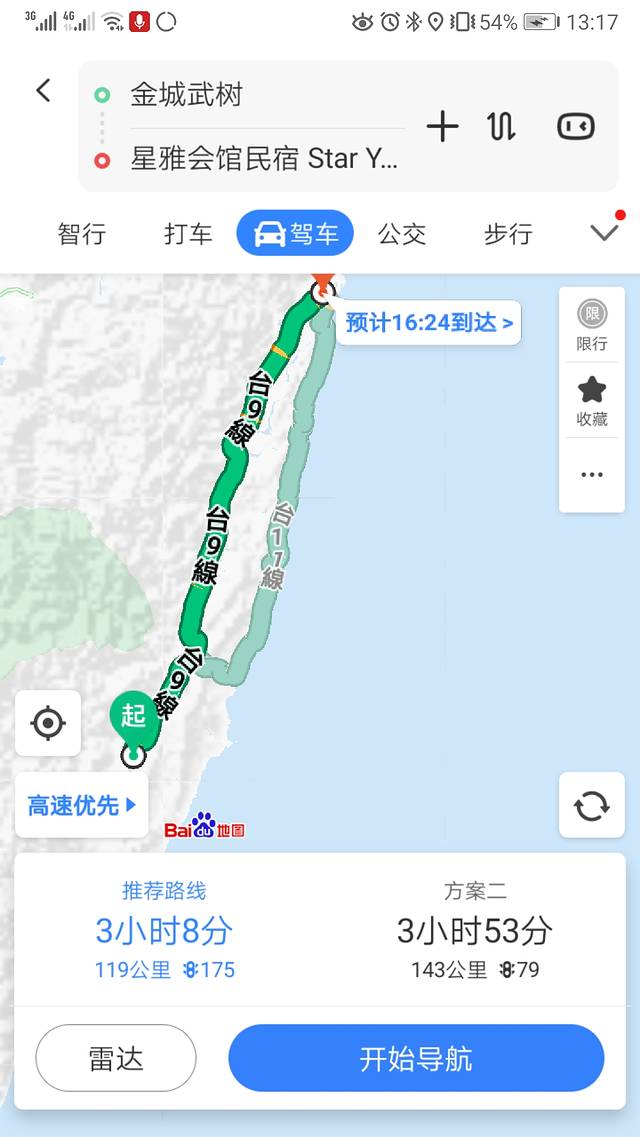Switch to the 步行 walking tab
The height and width of the screenshot is (1137, 640).
508,234
